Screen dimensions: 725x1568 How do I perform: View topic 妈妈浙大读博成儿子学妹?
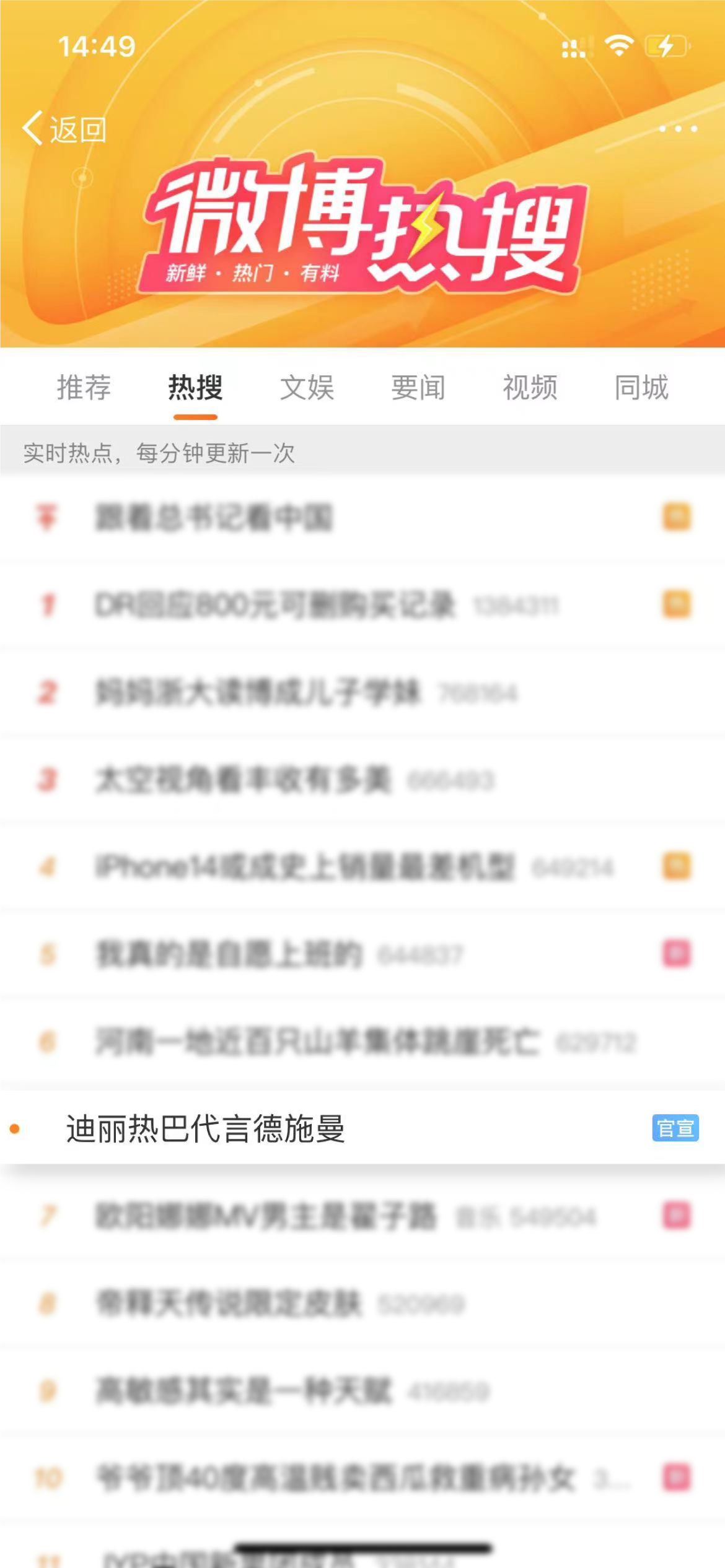[258, 692]
